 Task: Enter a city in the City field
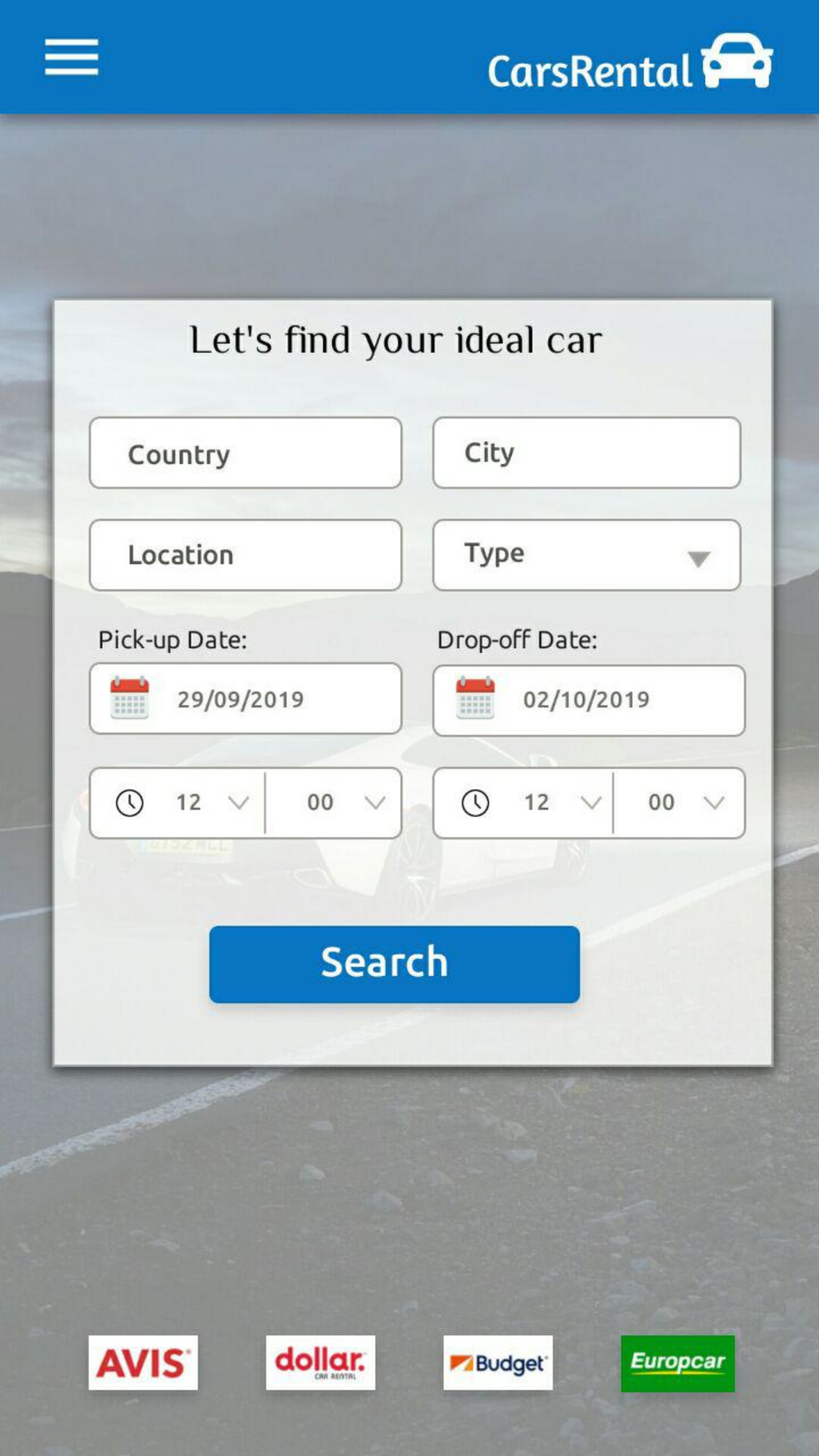pyautogui.click(x=586, y=453)
